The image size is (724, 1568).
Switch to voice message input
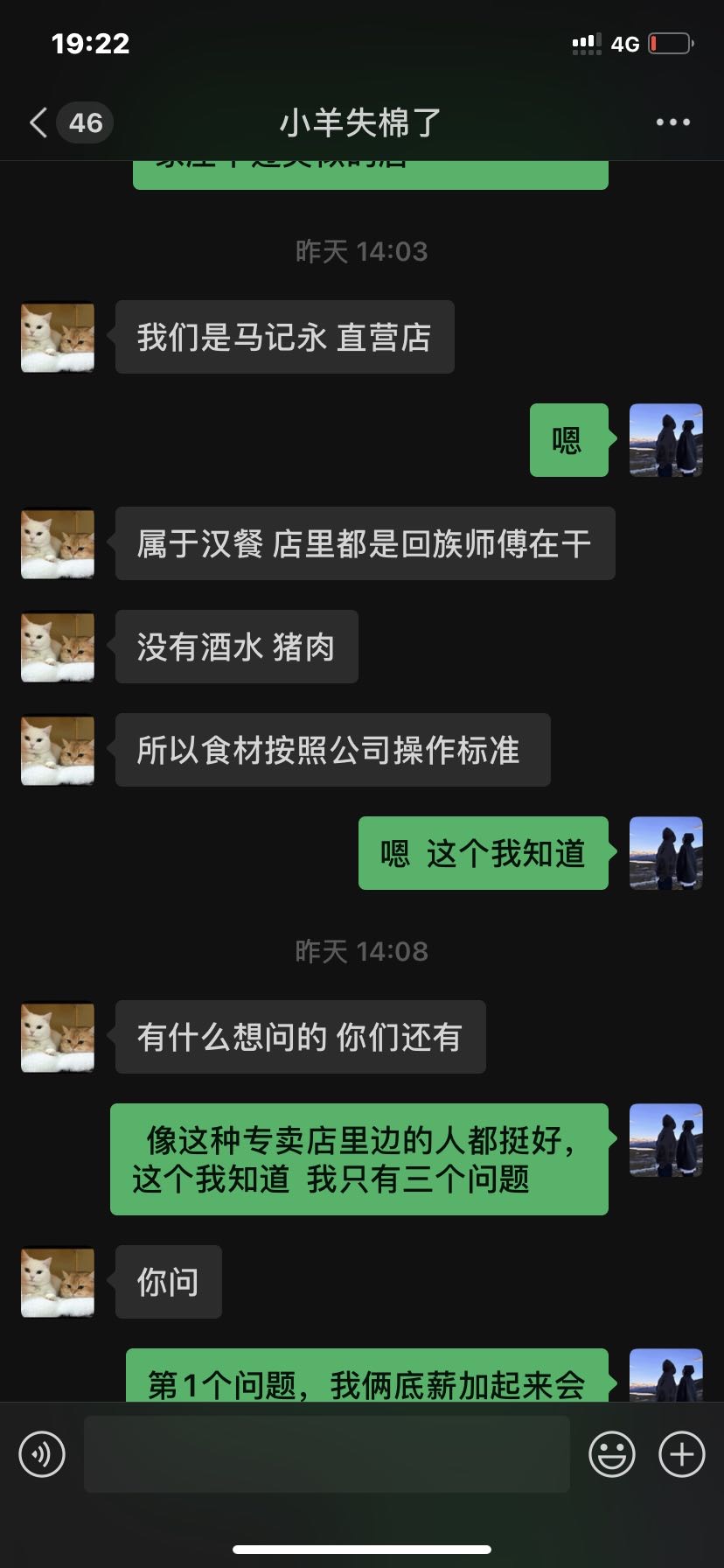(x=42, y=1454)
